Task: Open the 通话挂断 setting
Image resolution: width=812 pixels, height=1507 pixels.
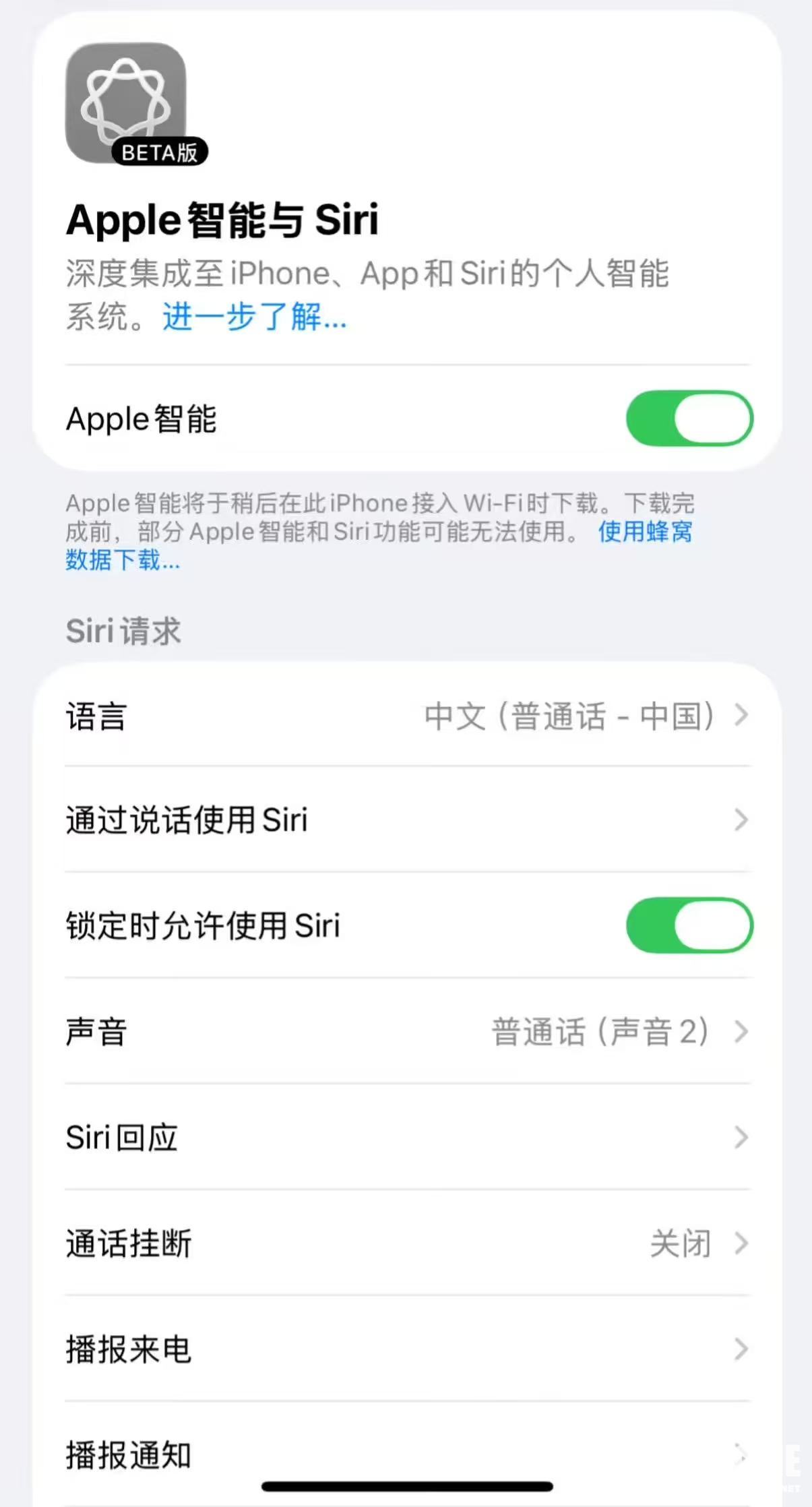Action: tap(406, 1243)
